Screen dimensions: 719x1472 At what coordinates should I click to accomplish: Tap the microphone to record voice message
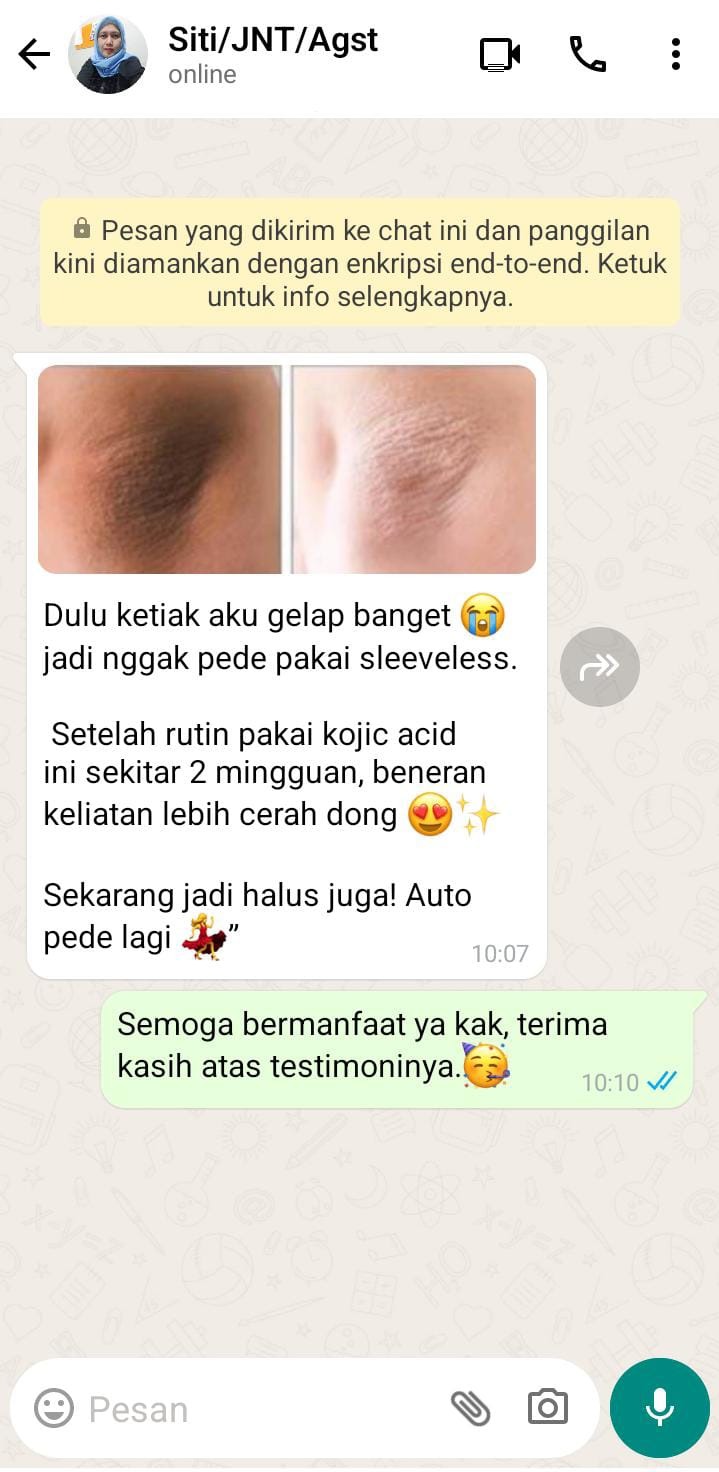click(659, 1408)
